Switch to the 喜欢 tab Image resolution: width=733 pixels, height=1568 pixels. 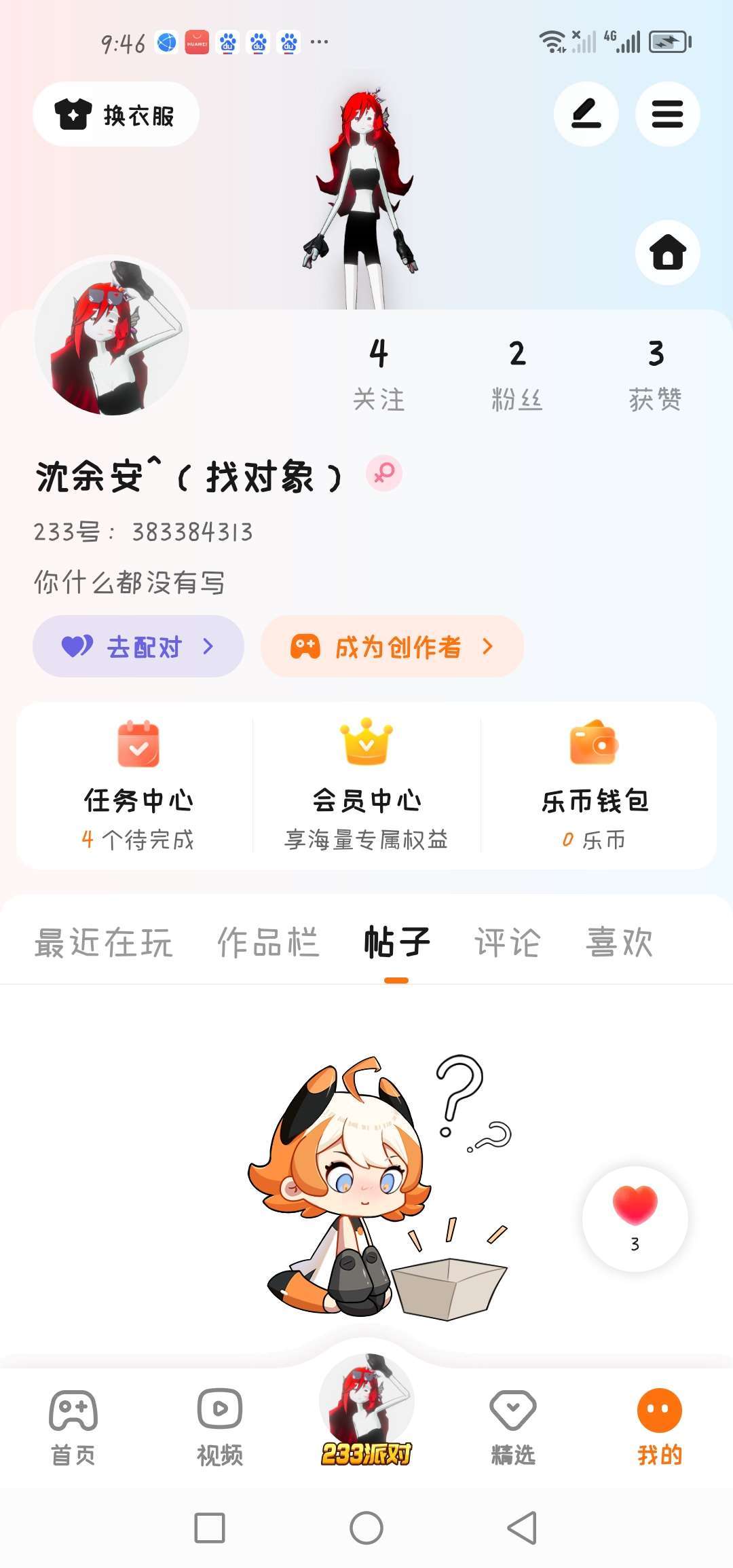coord(620,942)
